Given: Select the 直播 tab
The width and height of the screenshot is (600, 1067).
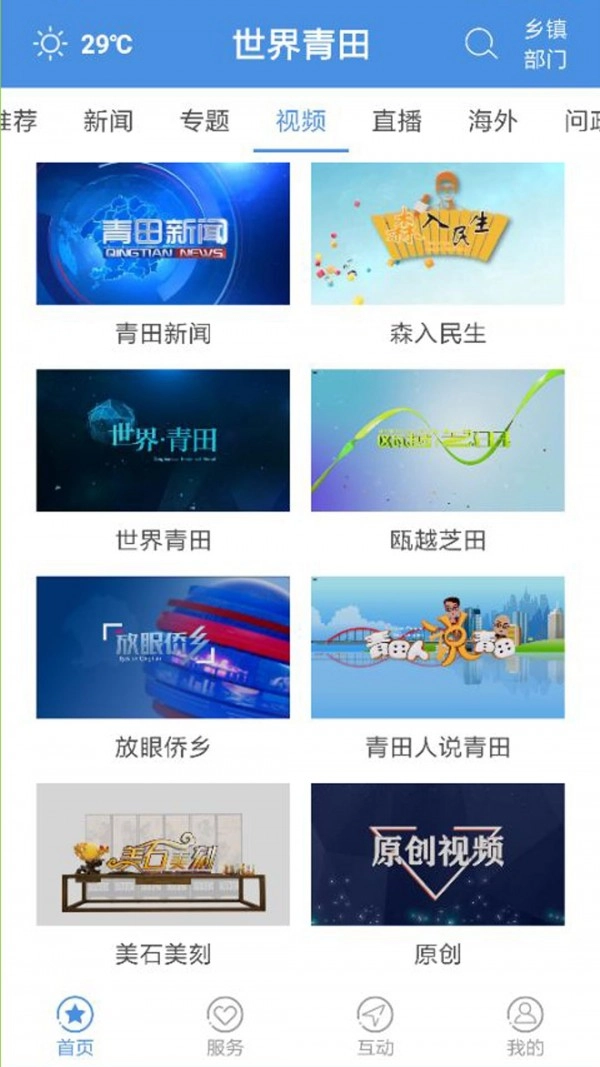Looking at the screenshot, I should tap(397, 122).
